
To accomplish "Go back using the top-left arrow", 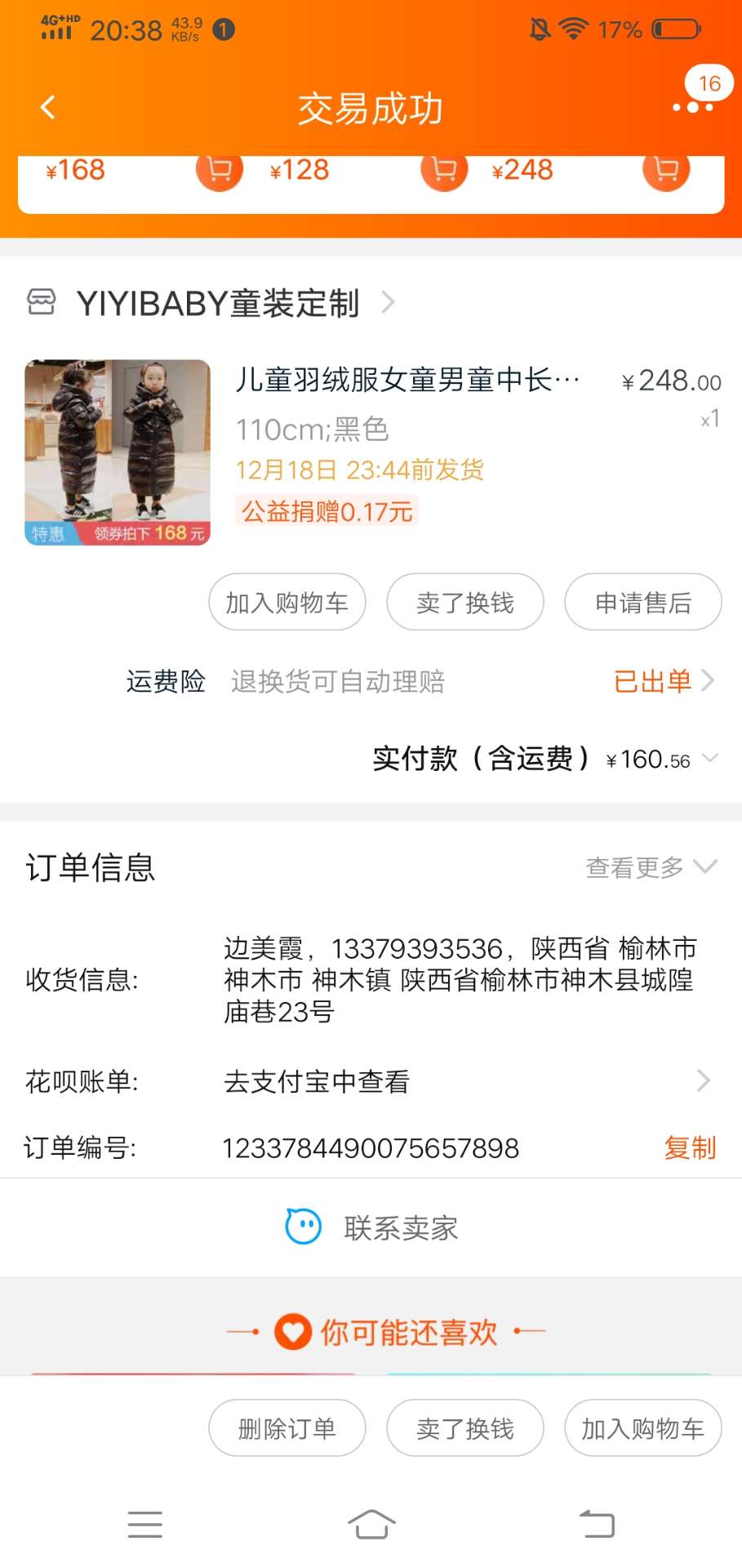I will pos(47,107).
